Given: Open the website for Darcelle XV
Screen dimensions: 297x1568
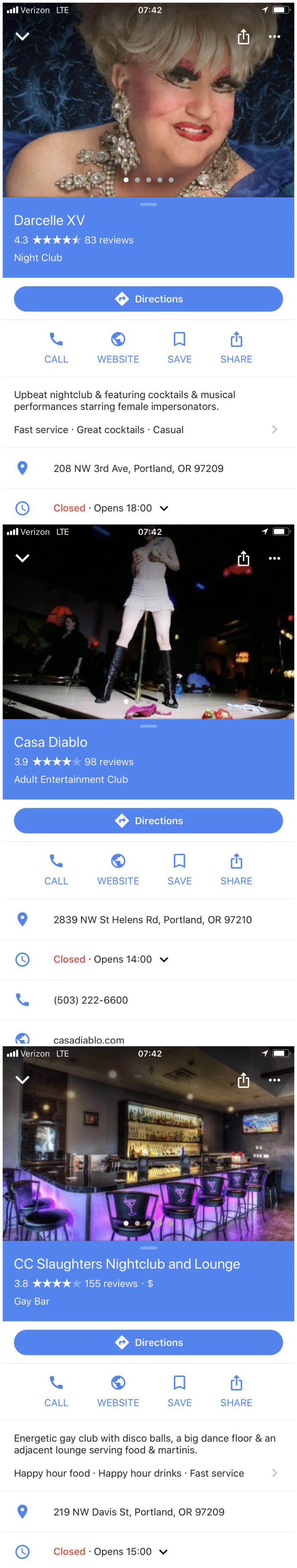Looking at the screenshot, I should 118,347.
